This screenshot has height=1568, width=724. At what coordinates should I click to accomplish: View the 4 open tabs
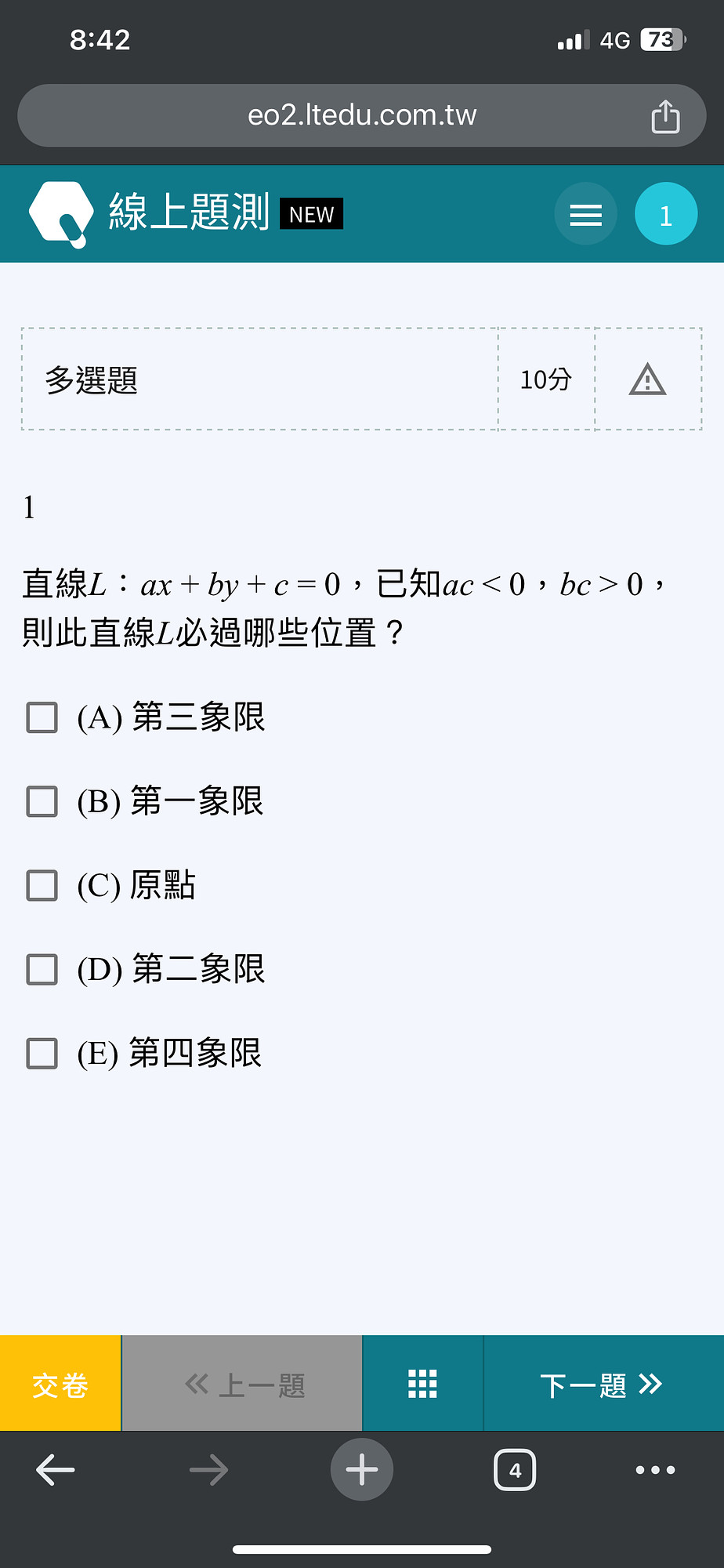coord(515,1470)
